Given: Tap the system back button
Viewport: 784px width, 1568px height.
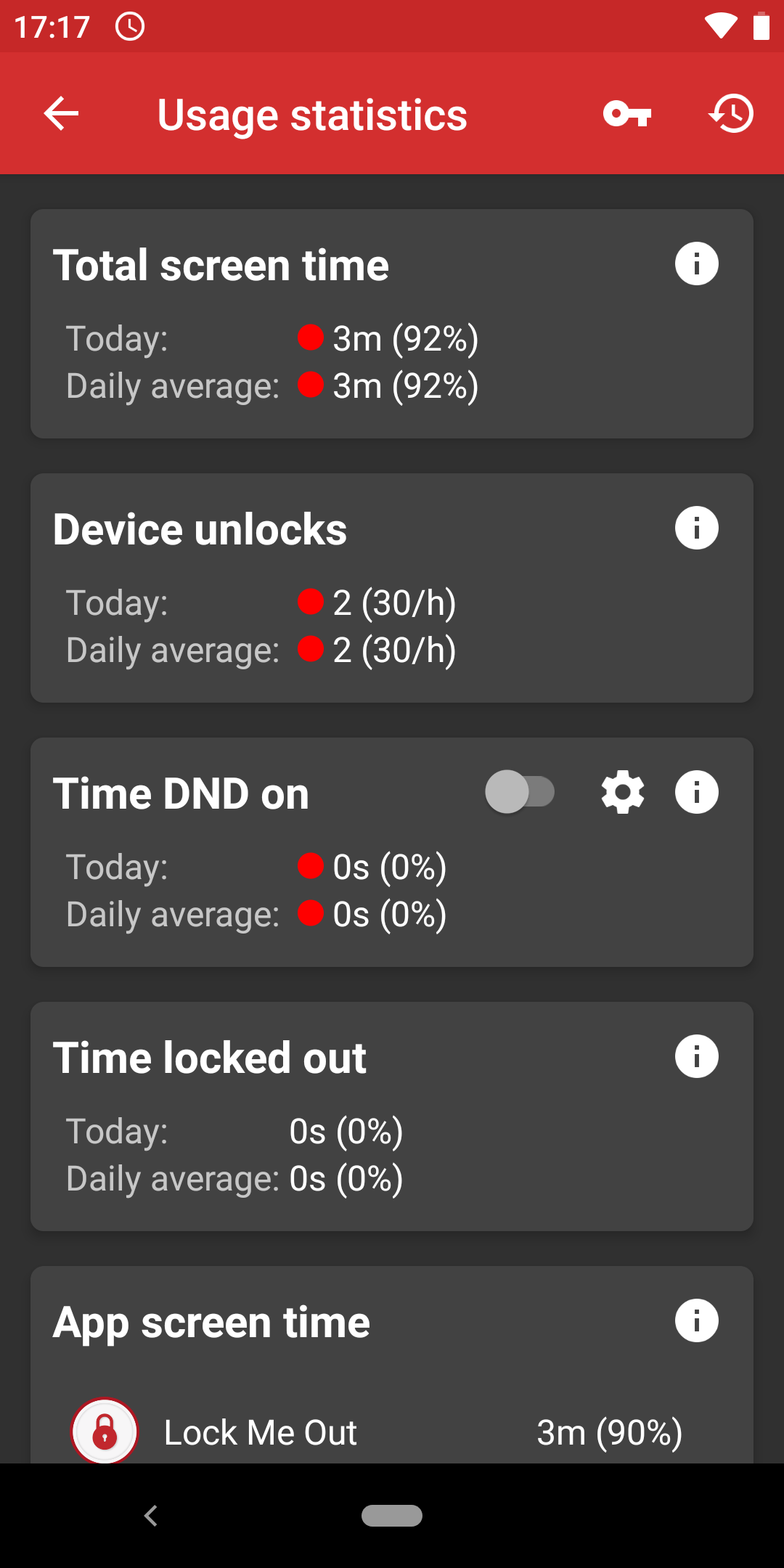Looking at the screenshot, I should pos(151,1516).
